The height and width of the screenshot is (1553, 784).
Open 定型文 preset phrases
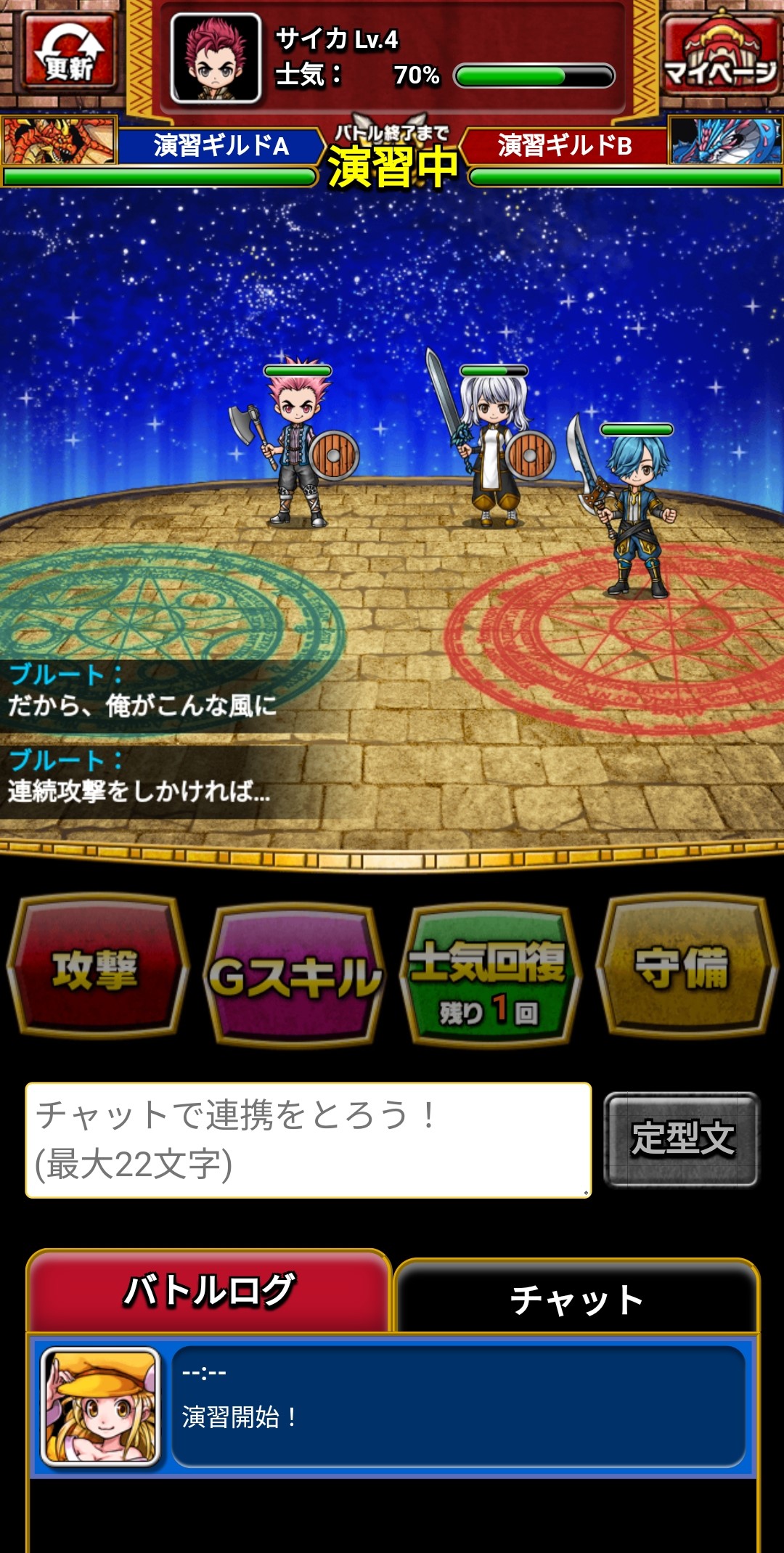point(682,1138)
